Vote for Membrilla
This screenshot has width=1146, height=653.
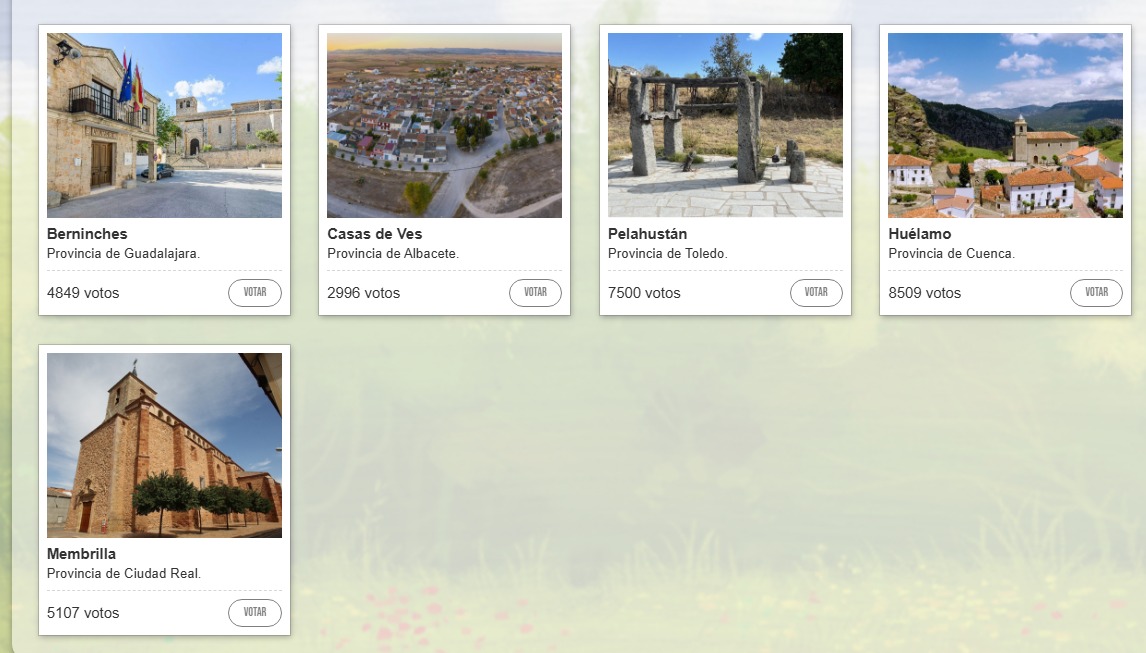point(255,613)
